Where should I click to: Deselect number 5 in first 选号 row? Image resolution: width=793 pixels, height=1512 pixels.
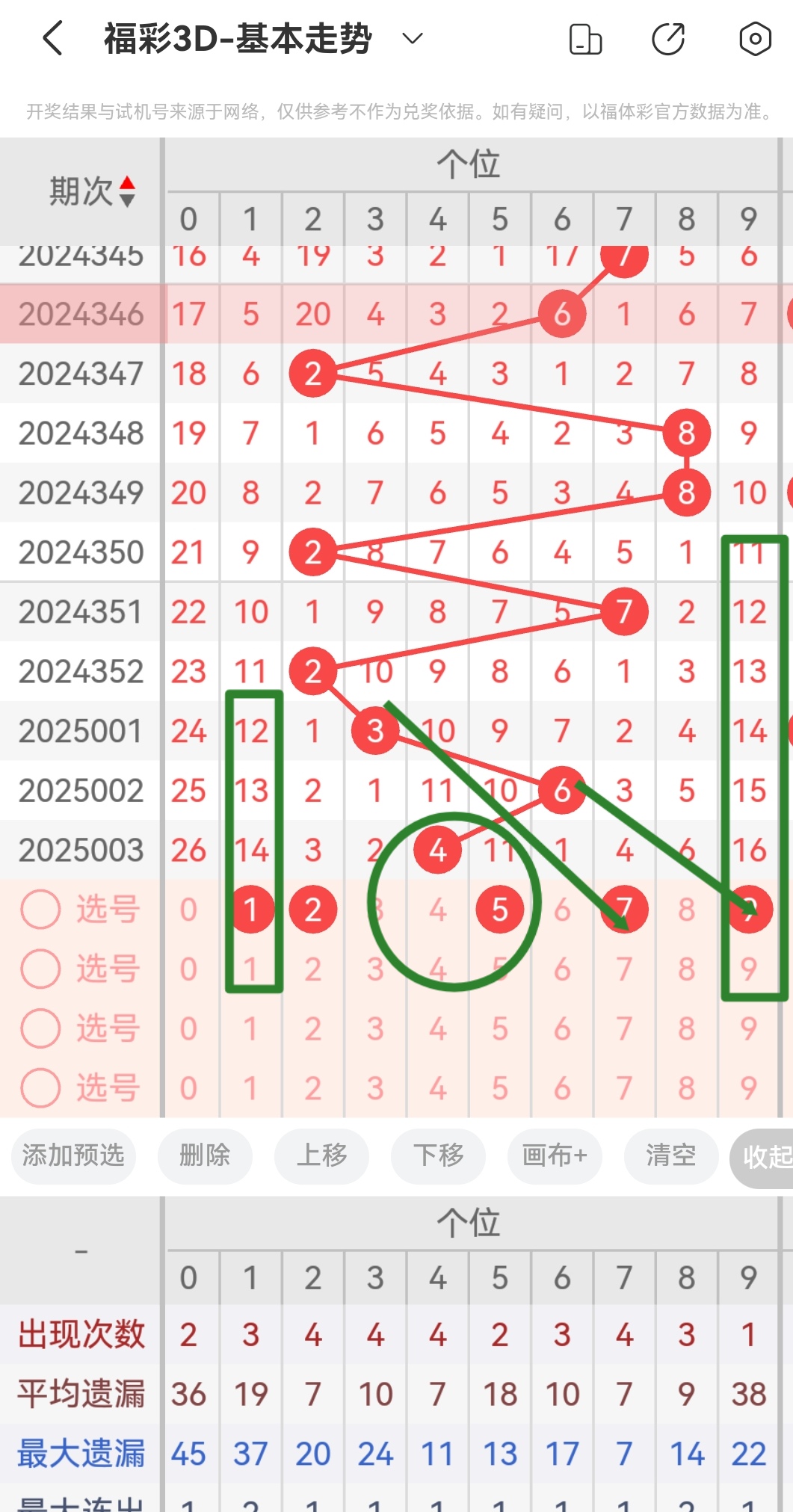tap(500, 910)
